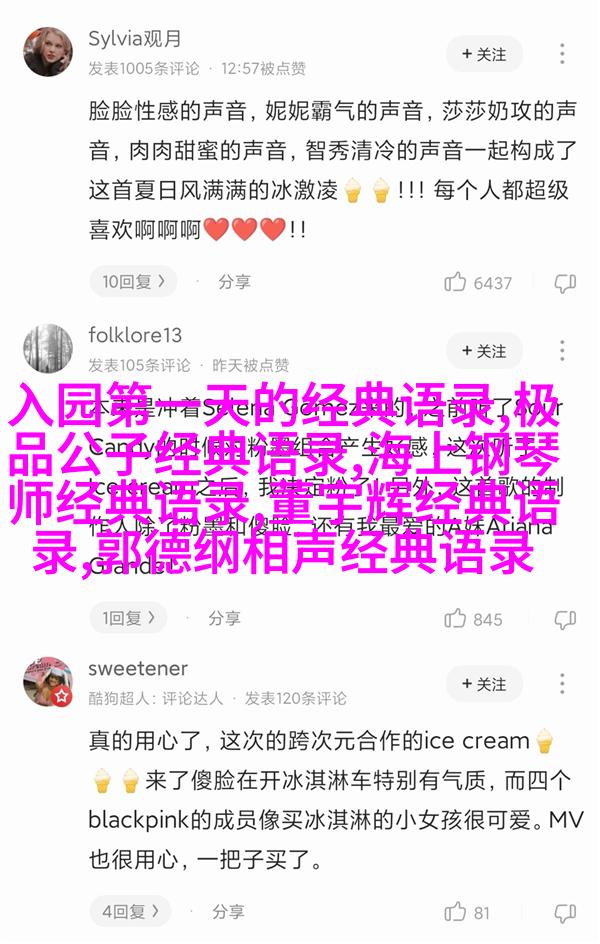This screenshot has height=944, width=600.
Task: Like the comment with 6437 likes
Action: click(x=457, y=283)
